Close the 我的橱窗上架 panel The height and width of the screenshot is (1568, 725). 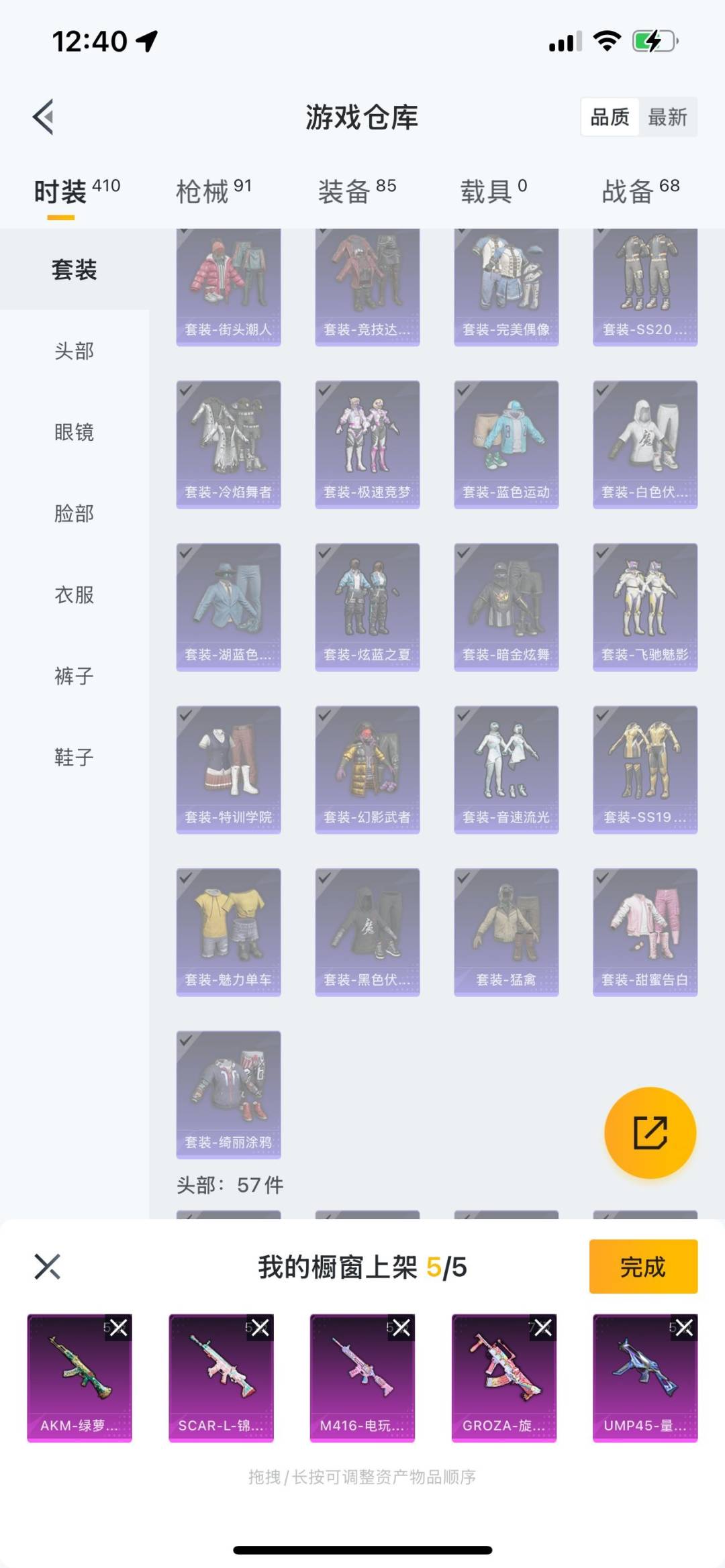pyautogui.click(x=48, y=1267)
